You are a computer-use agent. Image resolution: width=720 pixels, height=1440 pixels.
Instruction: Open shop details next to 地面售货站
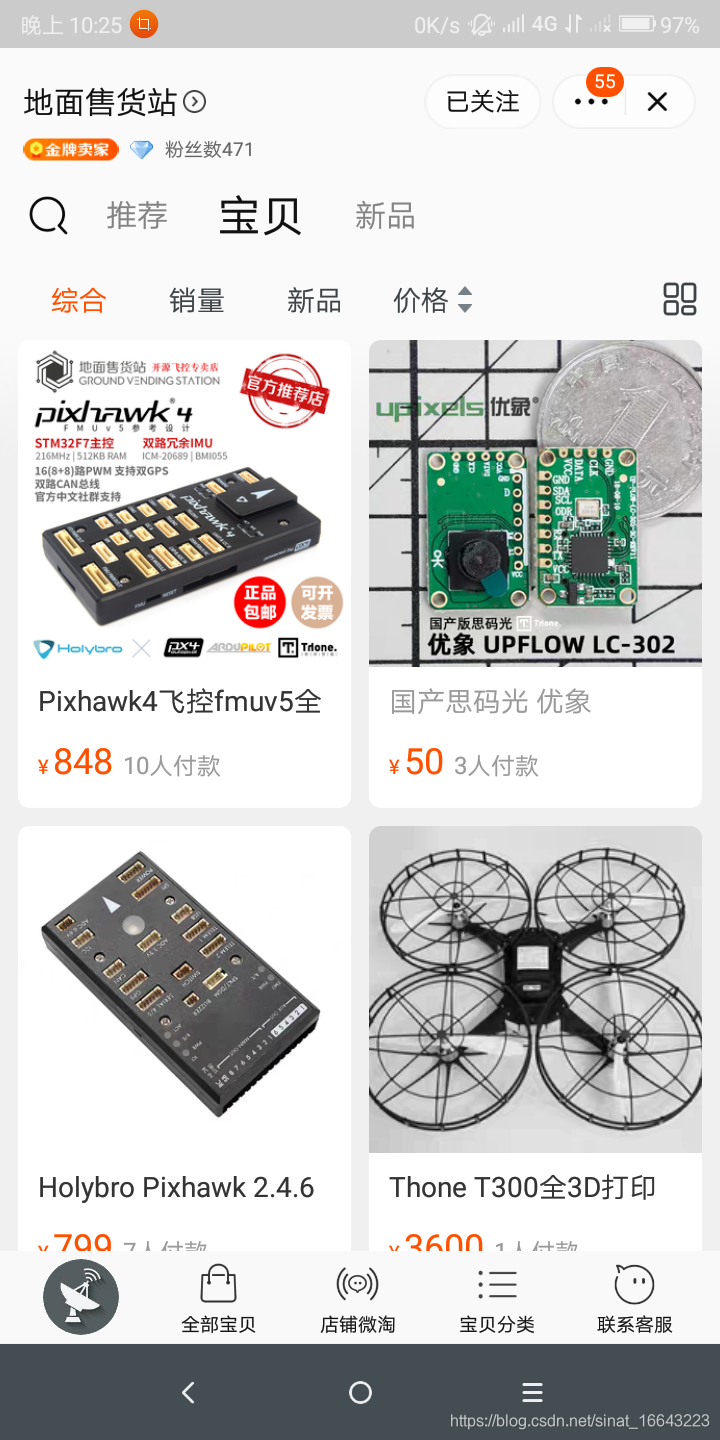(x=196, y=102)
